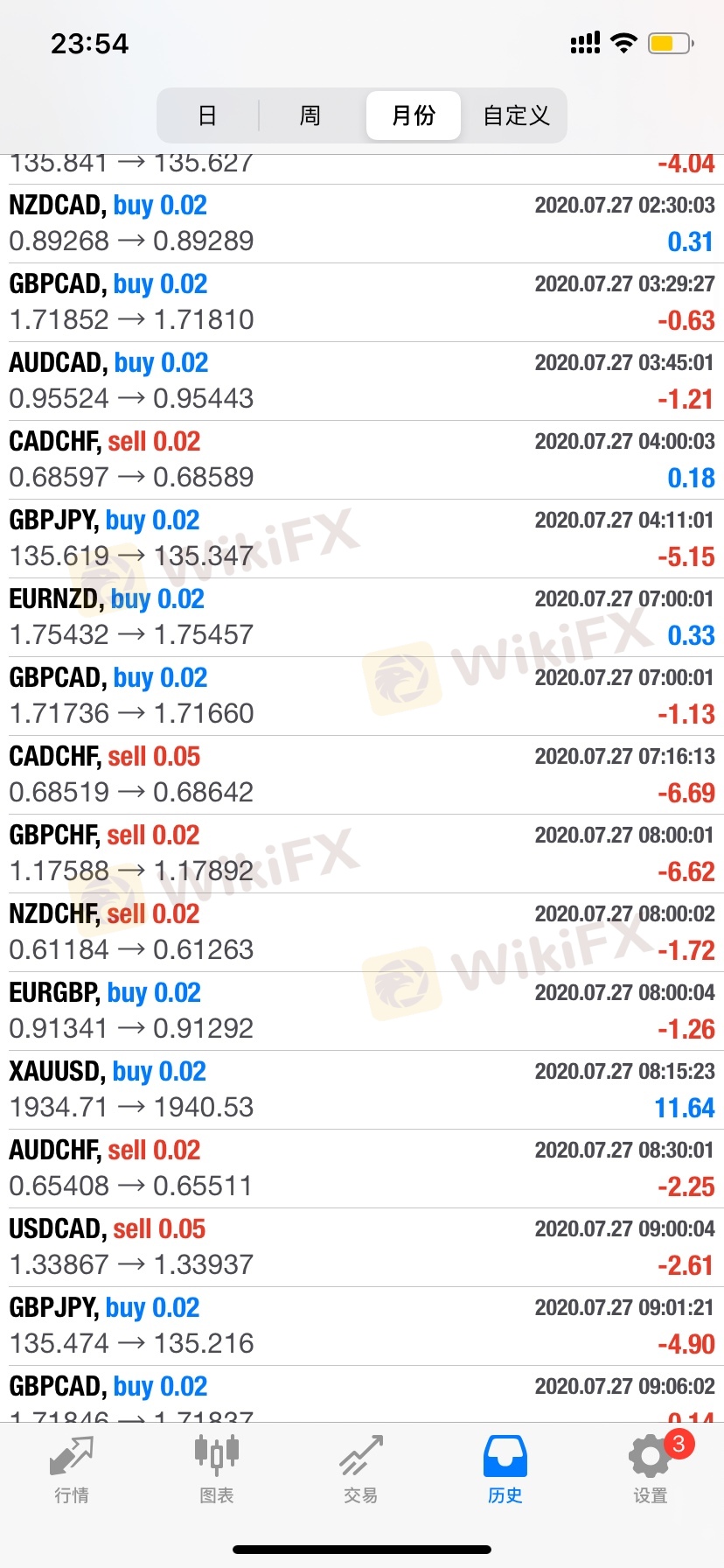Viewport: 724px width, 1568px height.
Task: Open the 自定义 custom period filter
Action: coord(516,115)
